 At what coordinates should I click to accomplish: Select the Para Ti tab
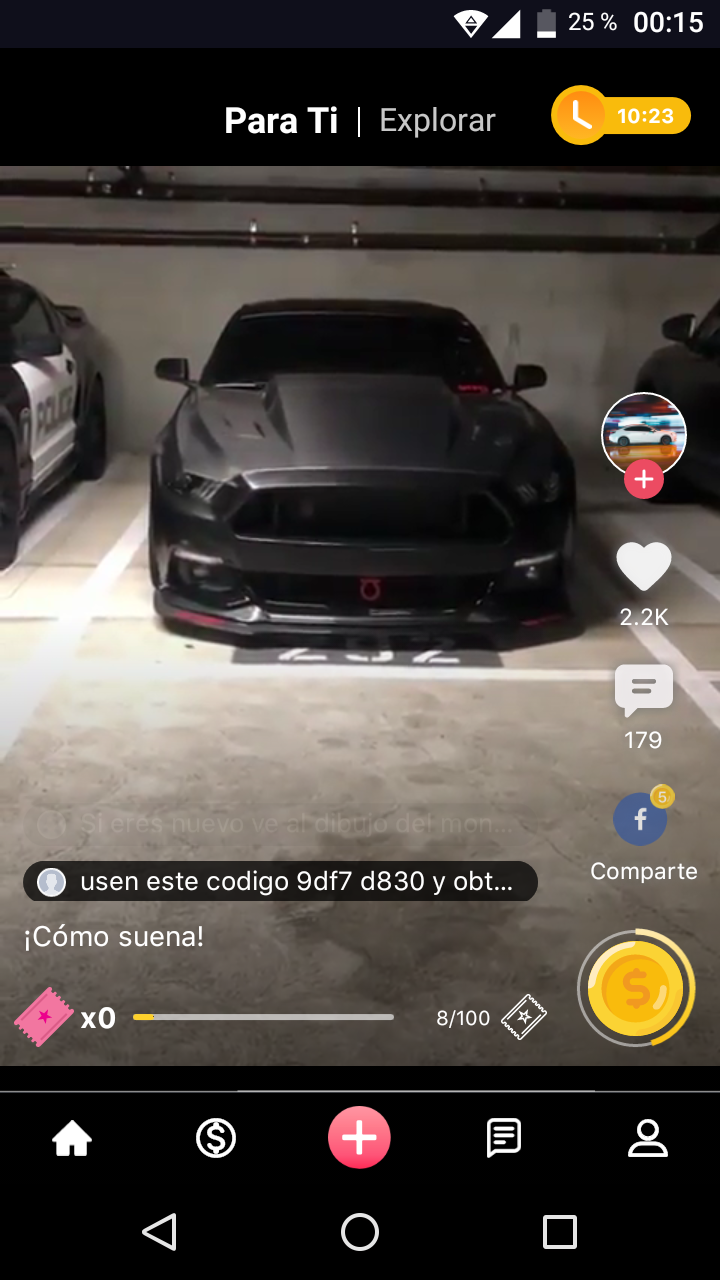click(281, 121)
